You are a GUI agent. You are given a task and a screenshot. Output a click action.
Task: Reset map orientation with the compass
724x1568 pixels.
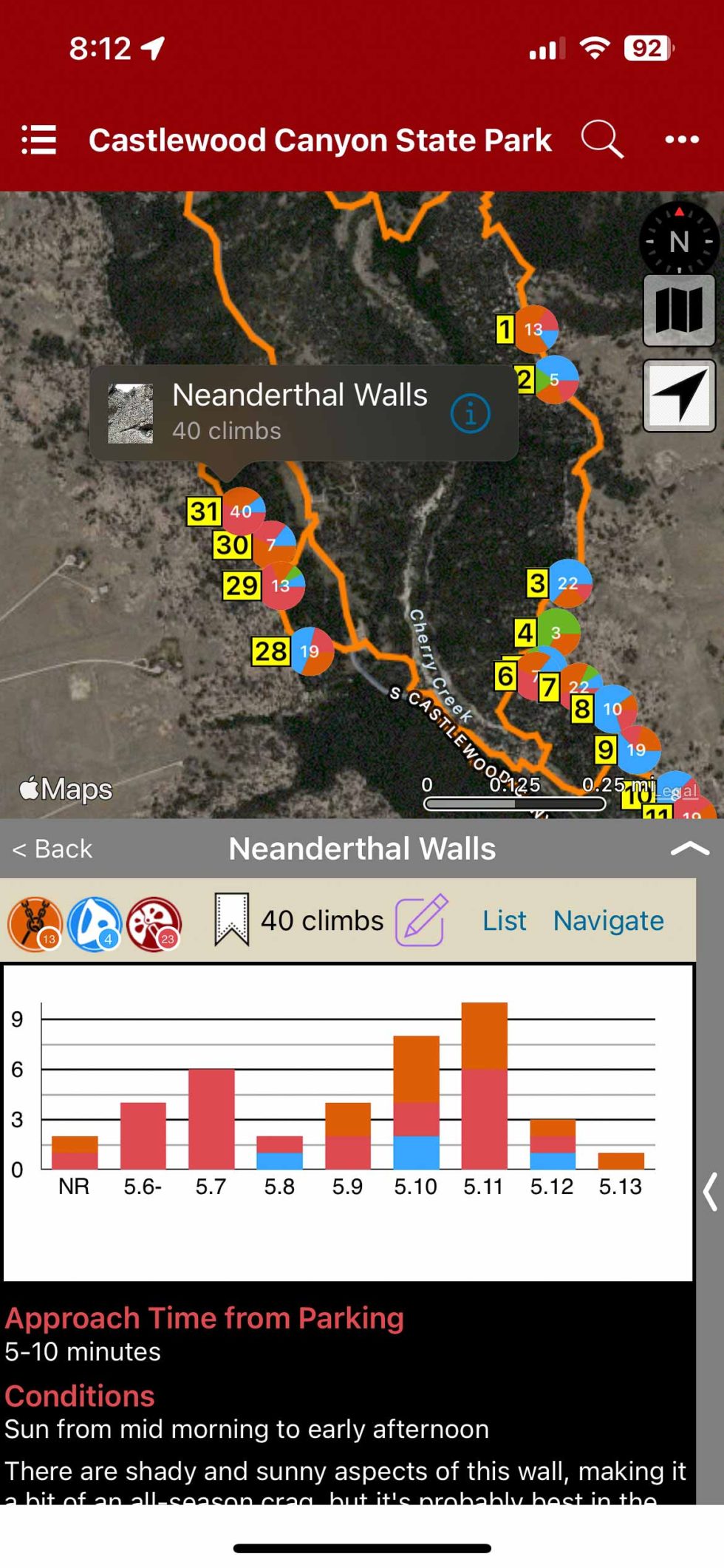coord(678,240)
